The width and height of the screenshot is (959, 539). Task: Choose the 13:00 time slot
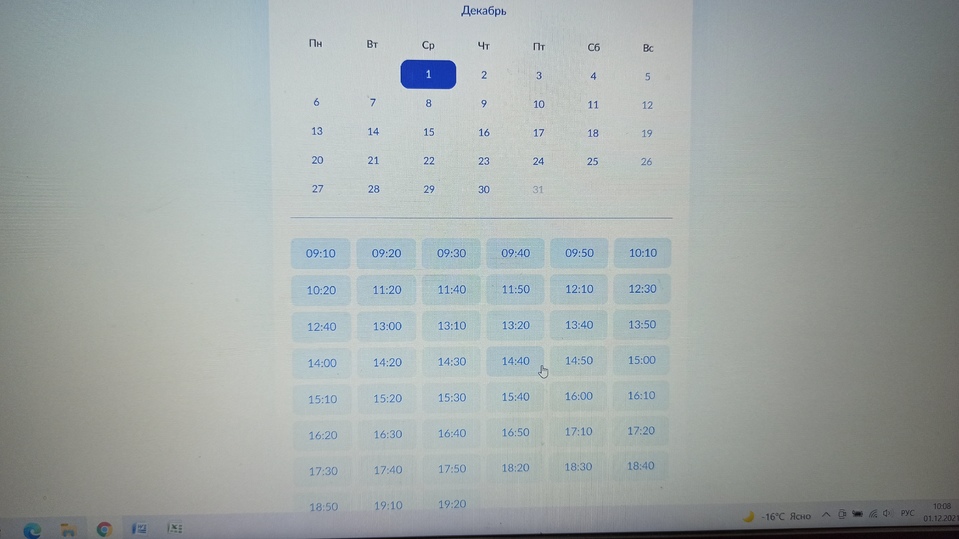[387, 326]
